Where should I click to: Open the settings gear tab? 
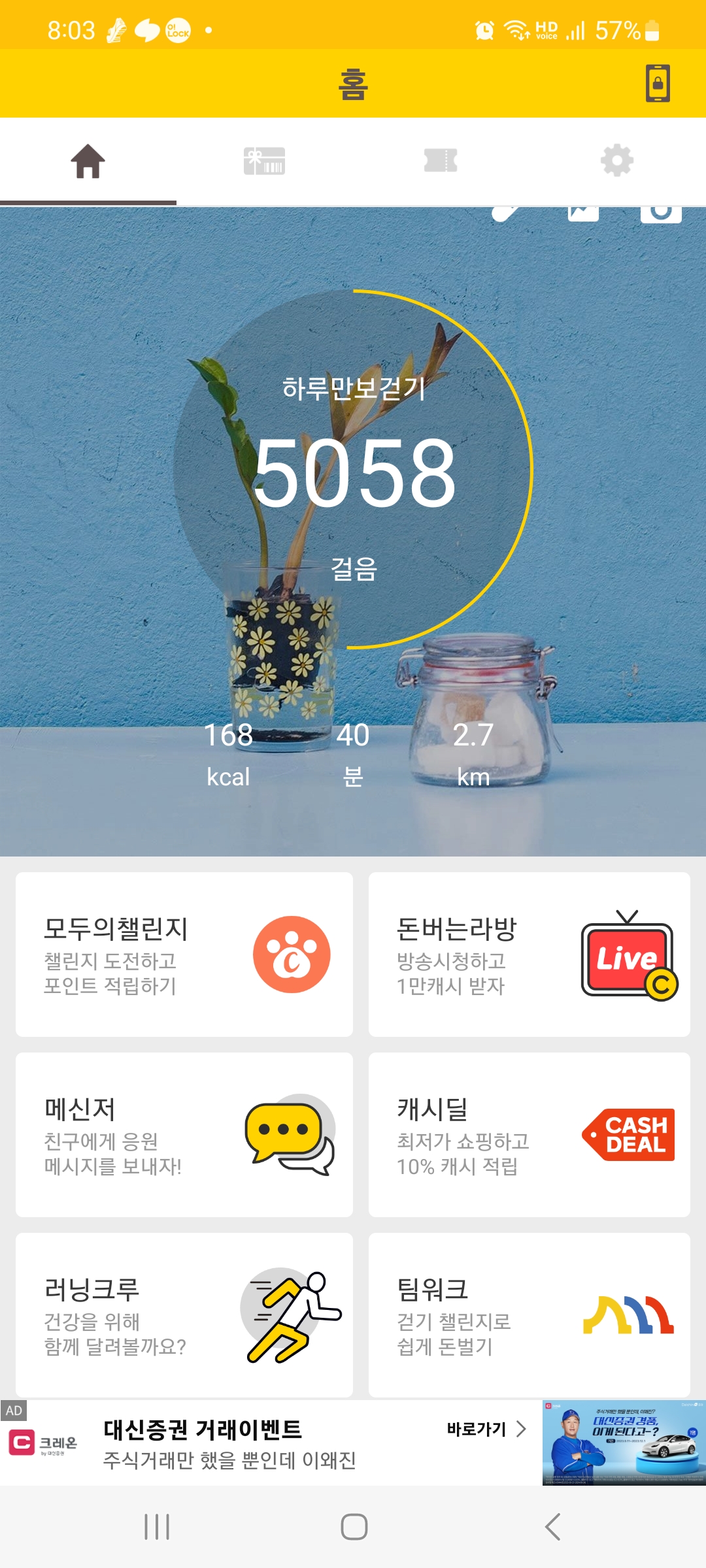[617, 161]
